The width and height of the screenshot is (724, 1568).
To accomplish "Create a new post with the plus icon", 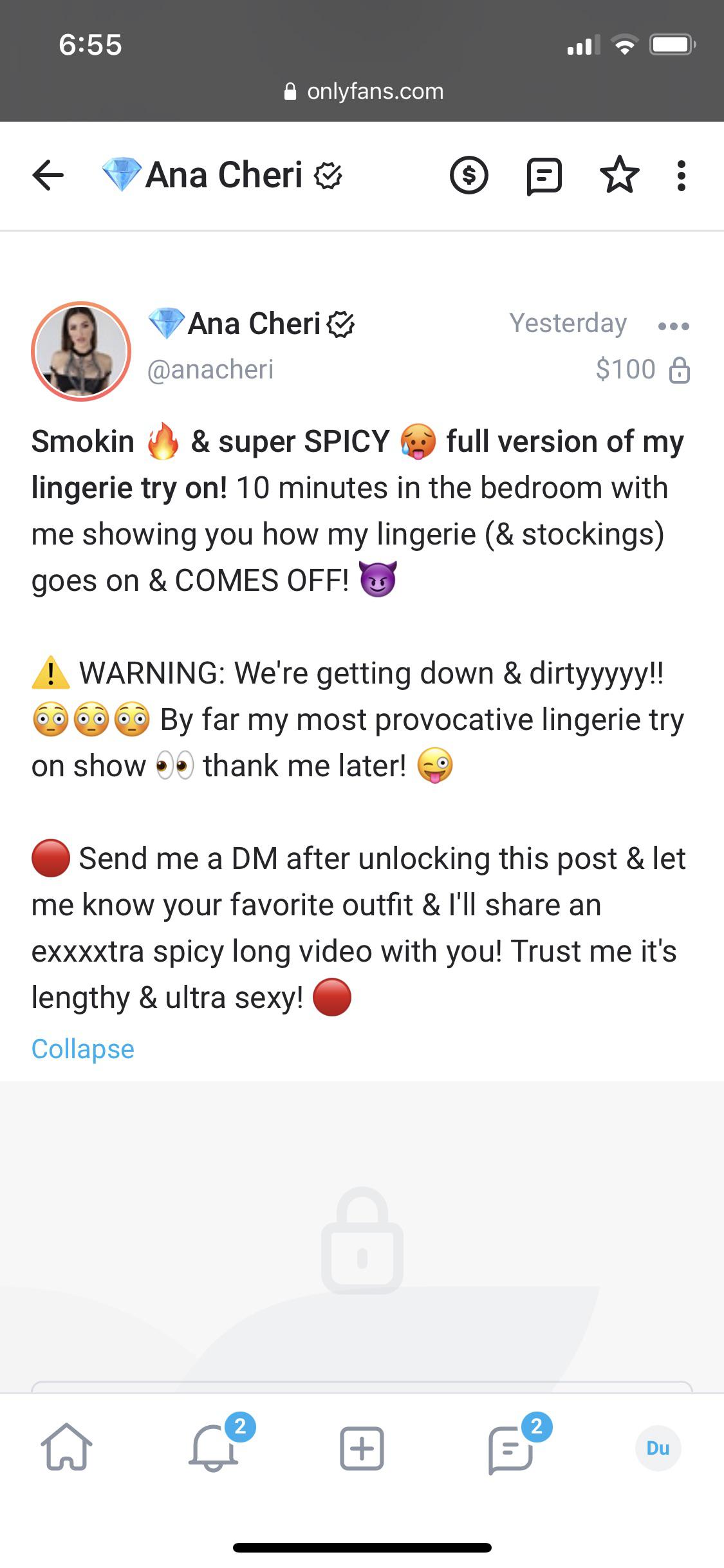I will [362, 1448].
